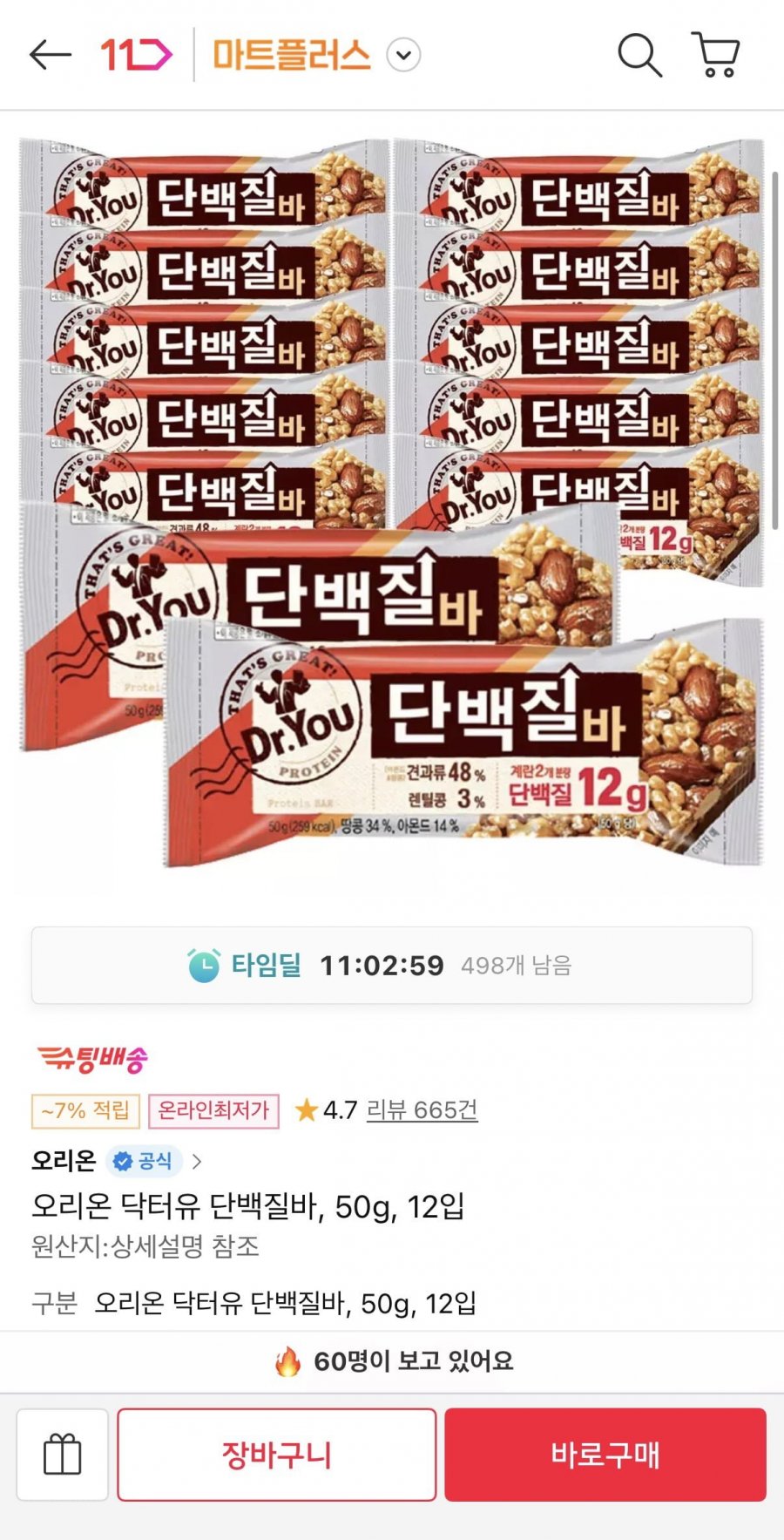Tap the 타임딜 countdown banner
Image resolution: width=784 pixels, height=1540 pixels.
(x=391, y=965)
